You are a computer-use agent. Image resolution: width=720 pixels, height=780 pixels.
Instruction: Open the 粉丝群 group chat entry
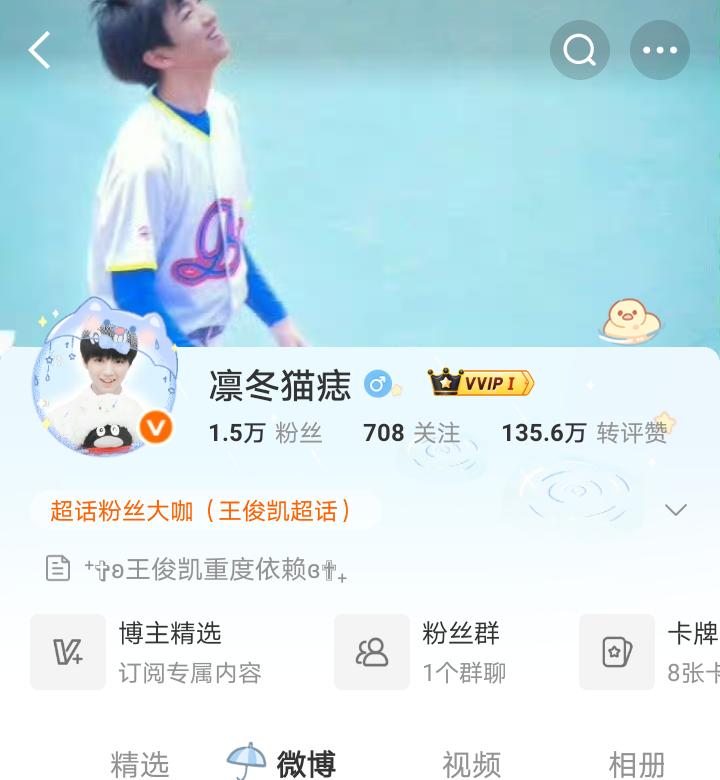click(x=440, y=652)
